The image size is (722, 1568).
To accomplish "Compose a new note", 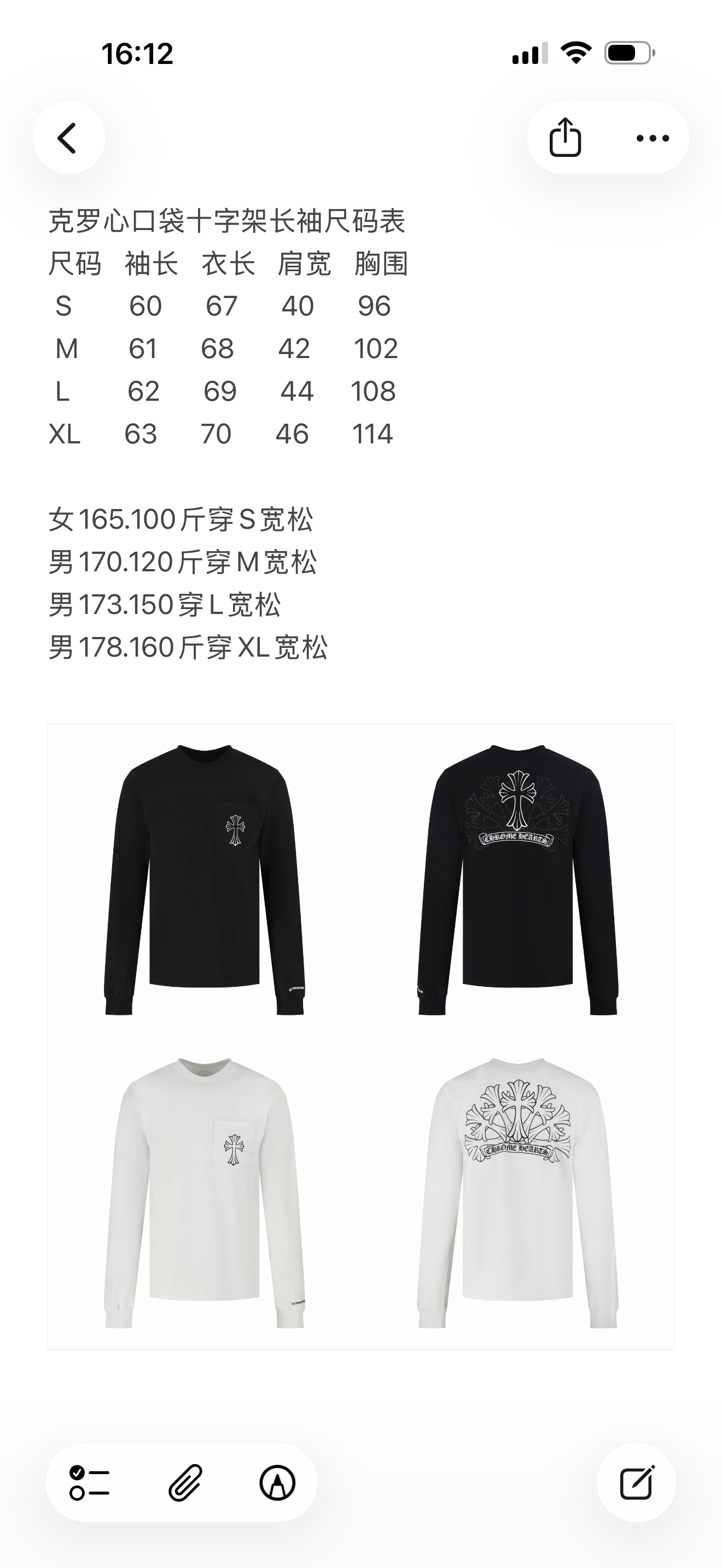I will click(636, 1482).
